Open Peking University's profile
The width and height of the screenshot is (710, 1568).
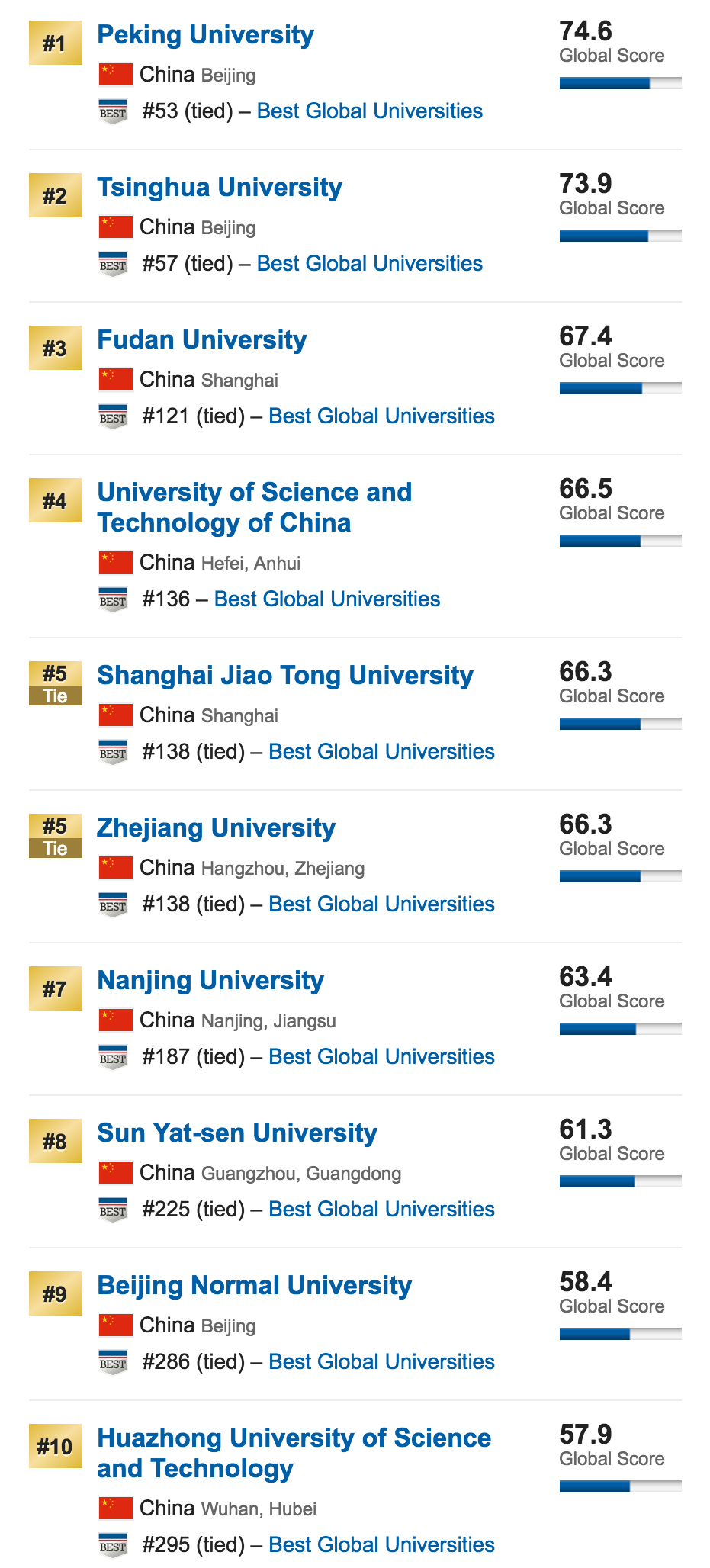point(205,35)
